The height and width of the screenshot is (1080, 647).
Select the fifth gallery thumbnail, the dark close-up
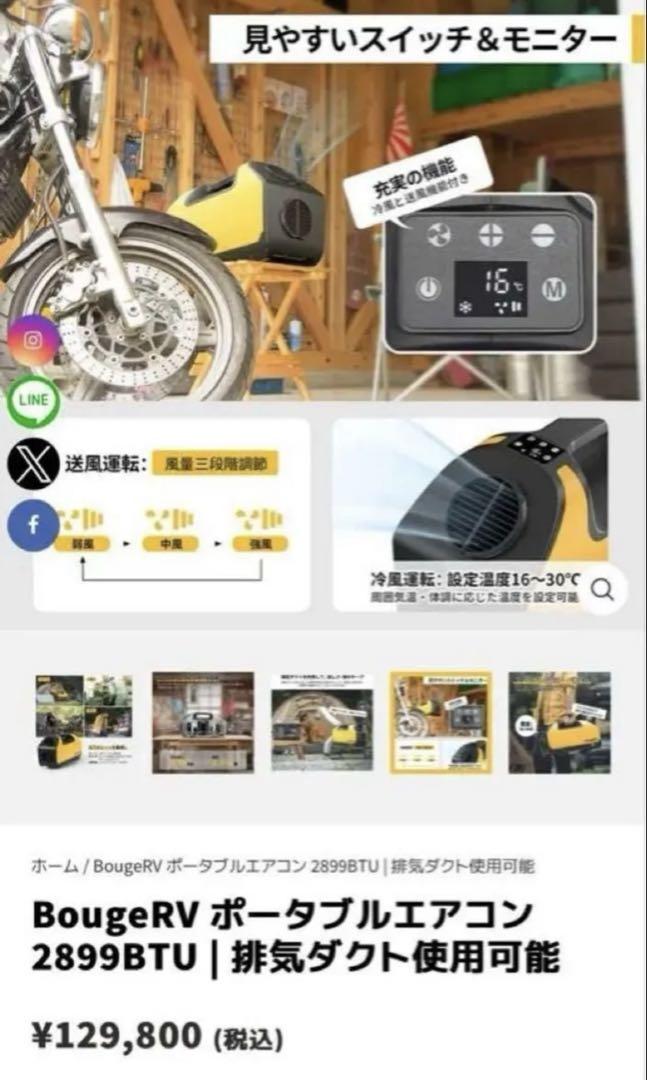tap(559, 722)
